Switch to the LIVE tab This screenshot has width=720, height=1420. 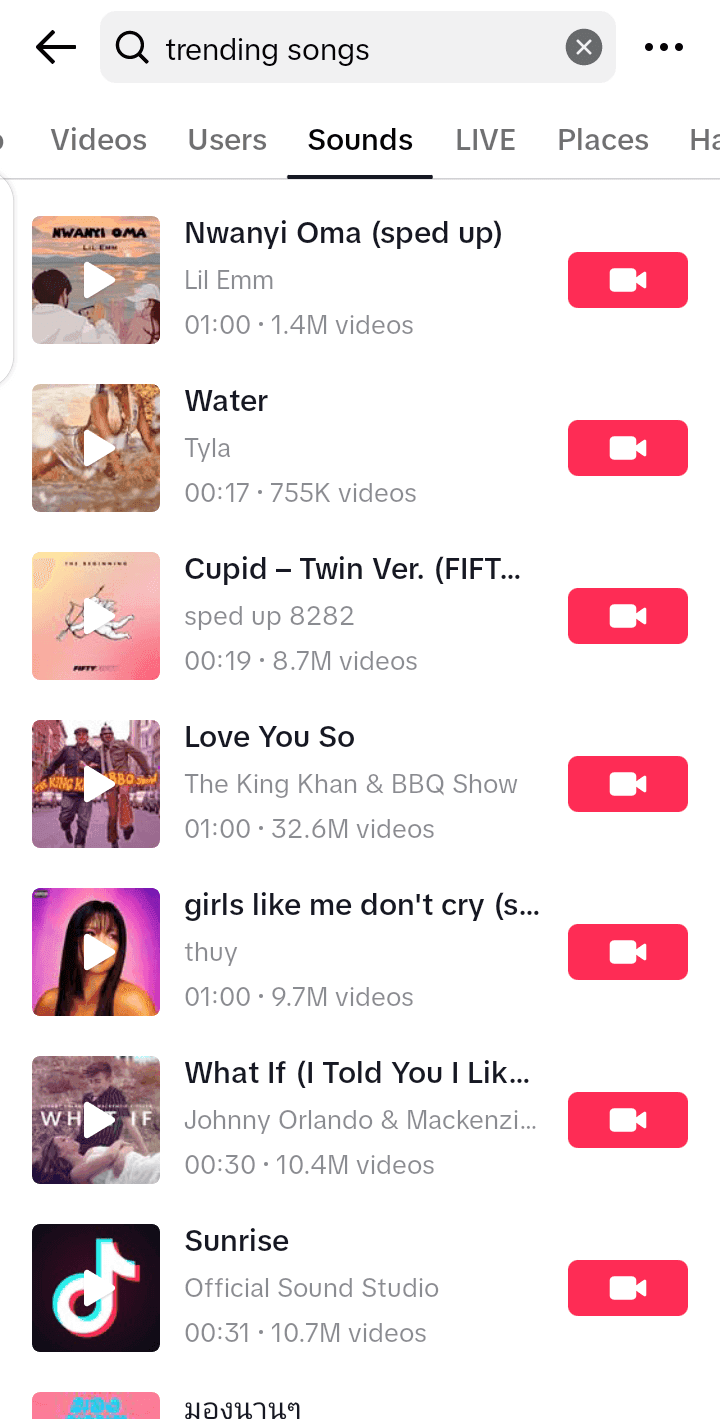[485, 140]
